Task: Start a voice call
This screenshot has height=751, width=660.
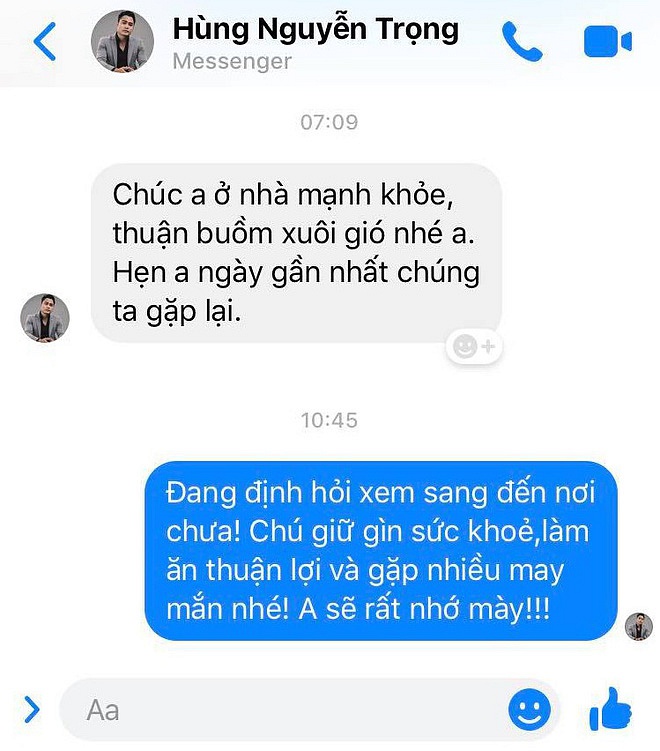Action: pyautogui.click(x=521, y=42)
